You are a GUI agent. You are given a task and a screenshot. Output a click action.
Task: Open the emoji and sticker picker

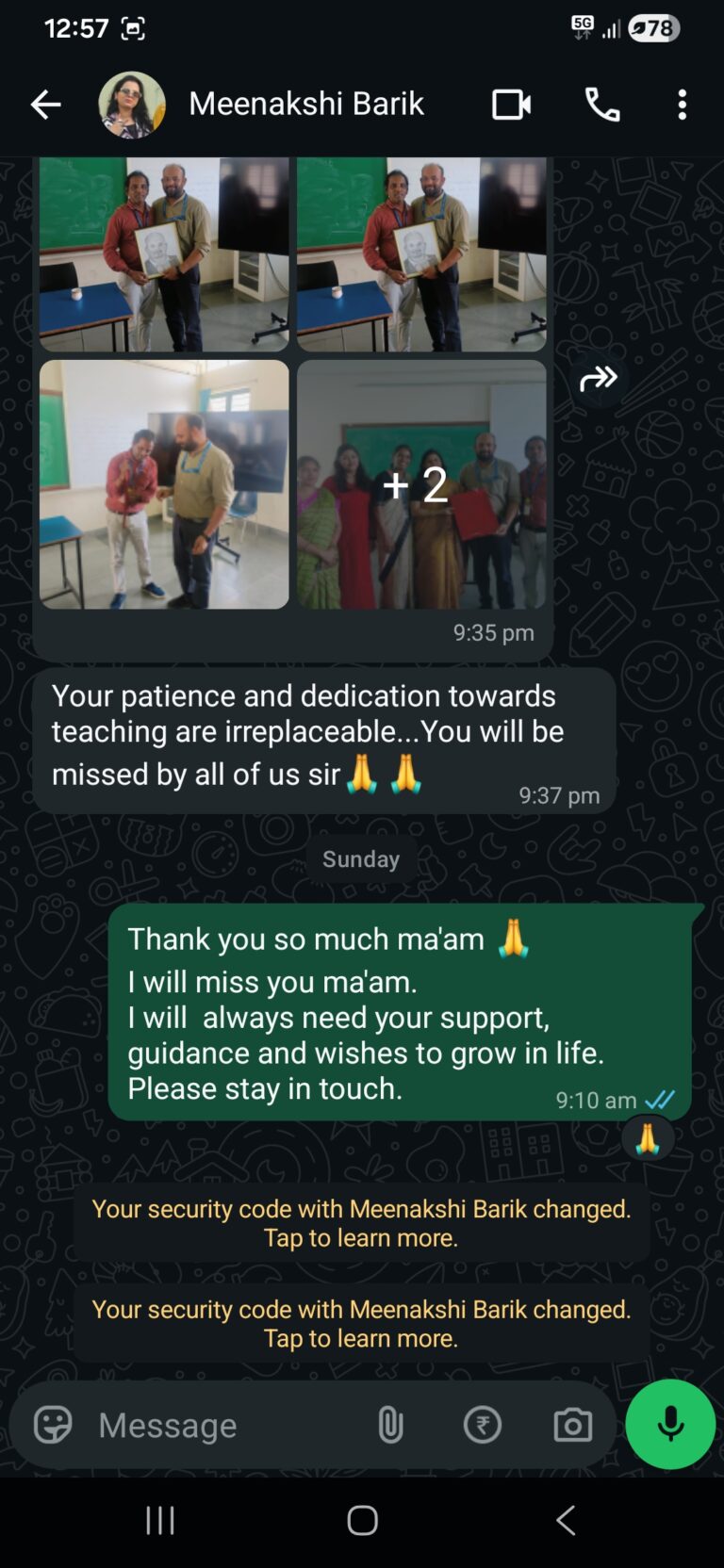coord(53,1425)
